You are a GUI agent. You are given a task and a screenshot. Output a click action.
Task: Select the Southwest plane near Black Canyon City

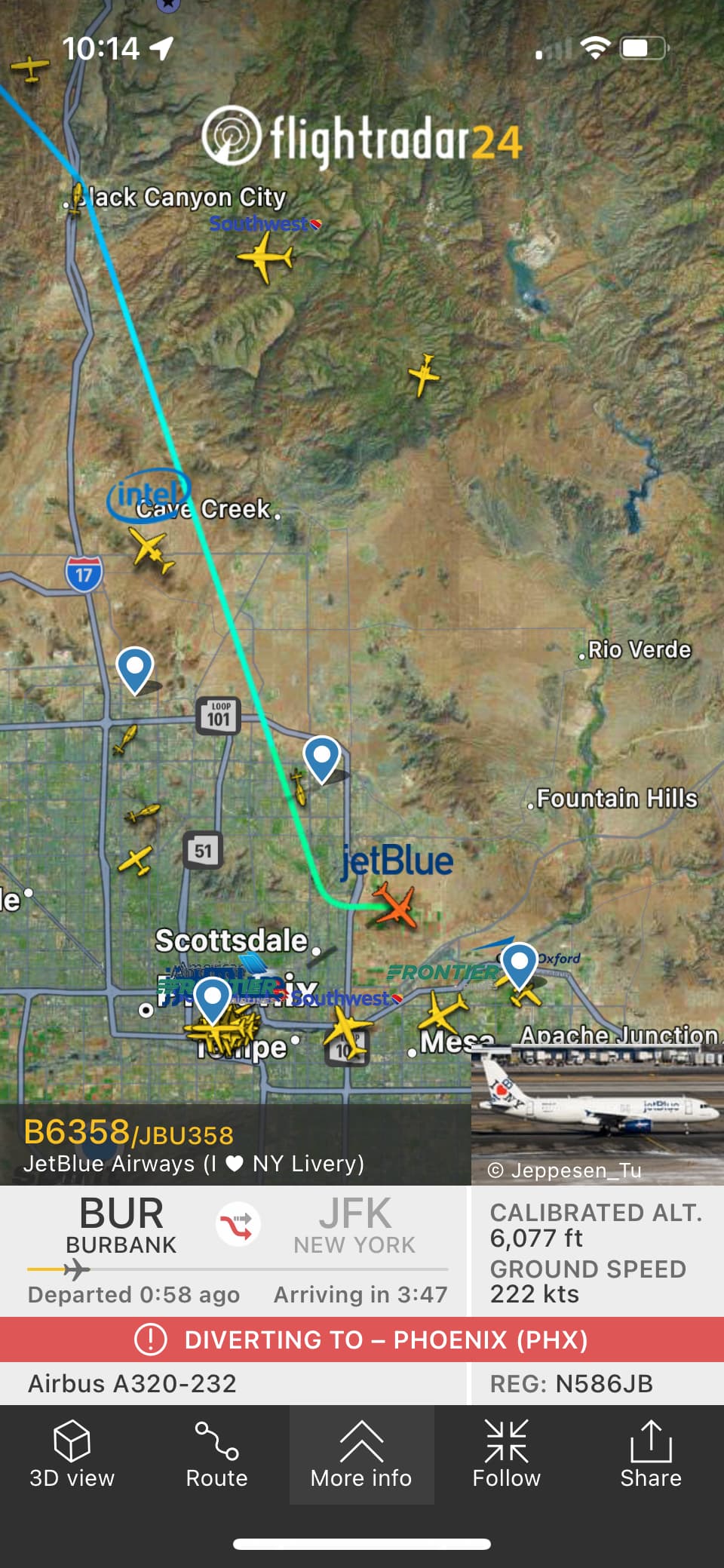tap(265, 257)
